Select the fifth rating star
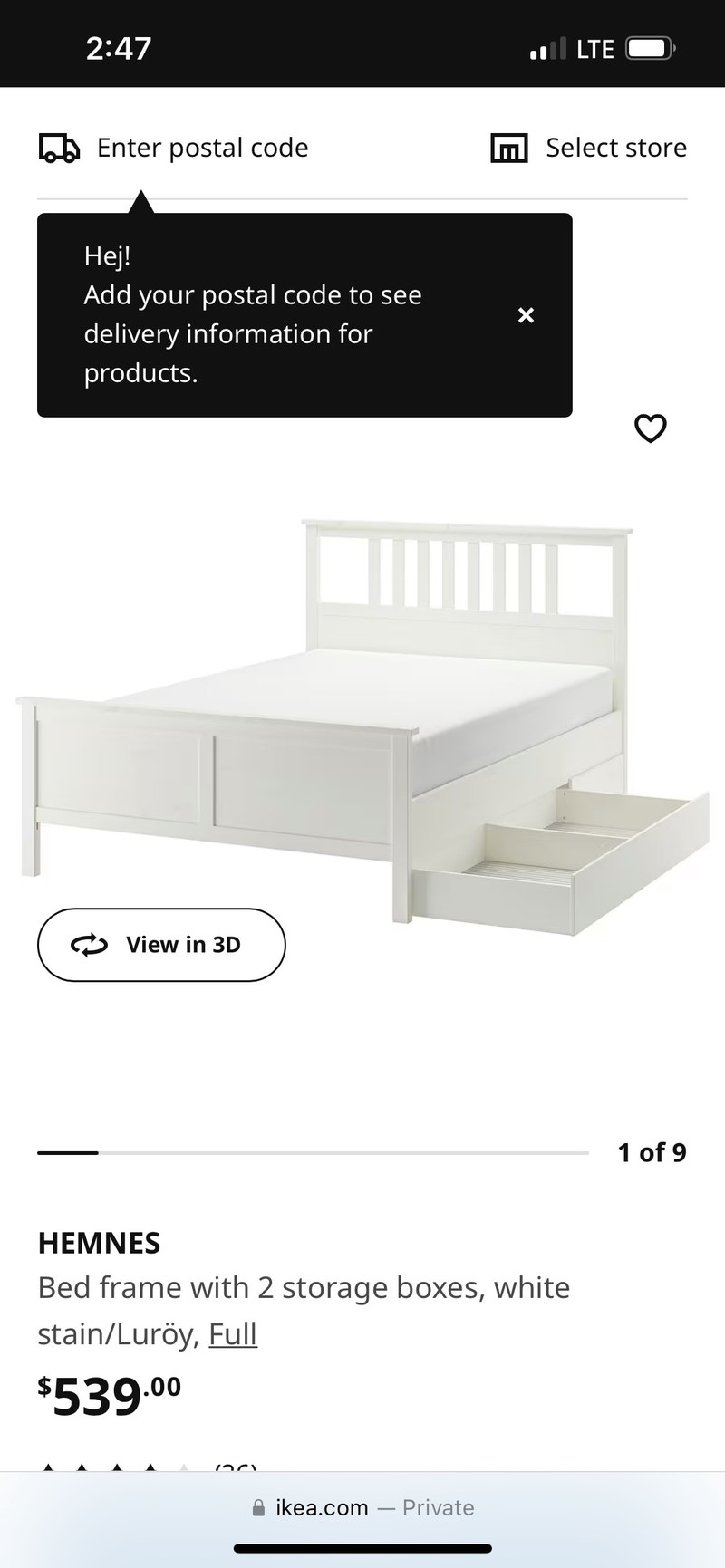The width and height of the screenshot is (725, 1568). coord(185,1466)
